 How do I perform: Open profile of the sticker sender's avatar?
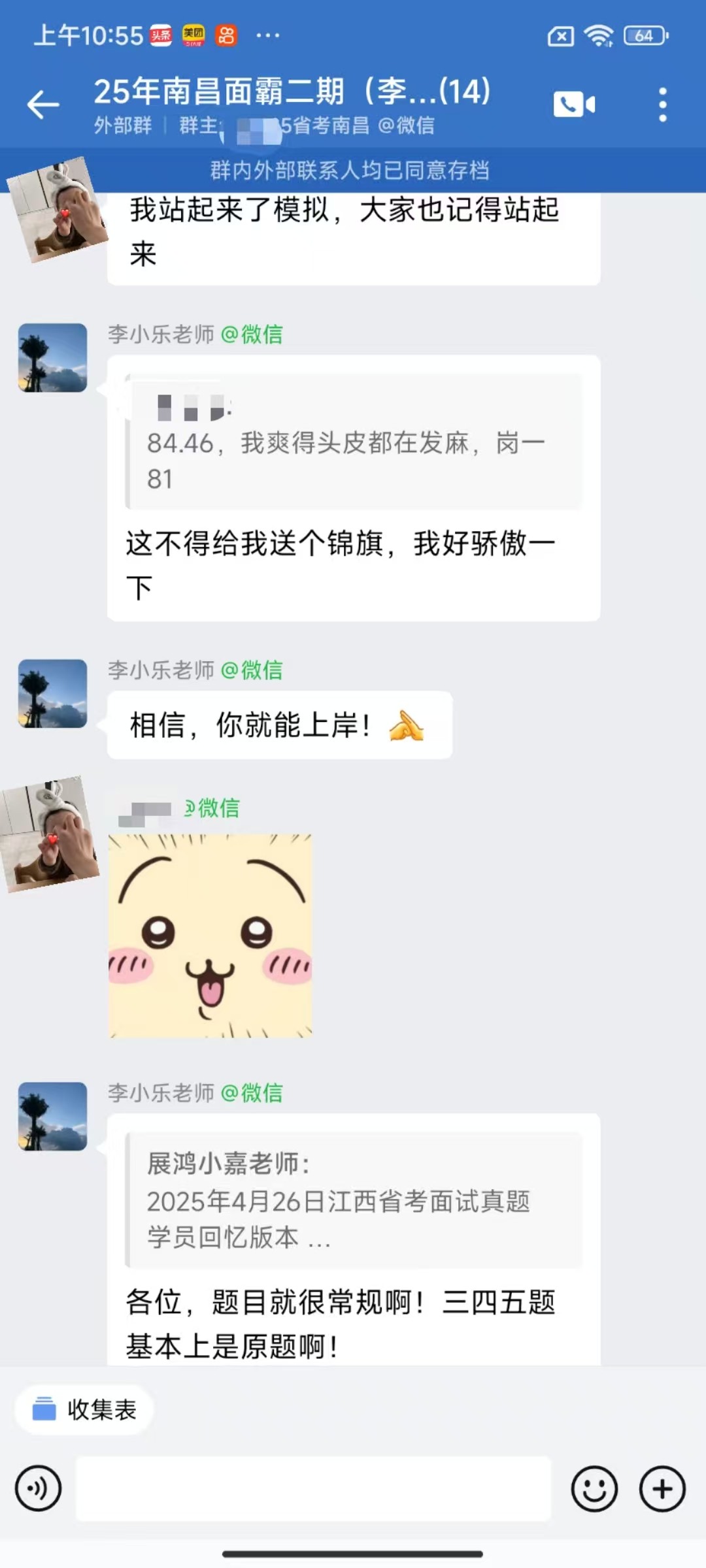click(50, 834)
